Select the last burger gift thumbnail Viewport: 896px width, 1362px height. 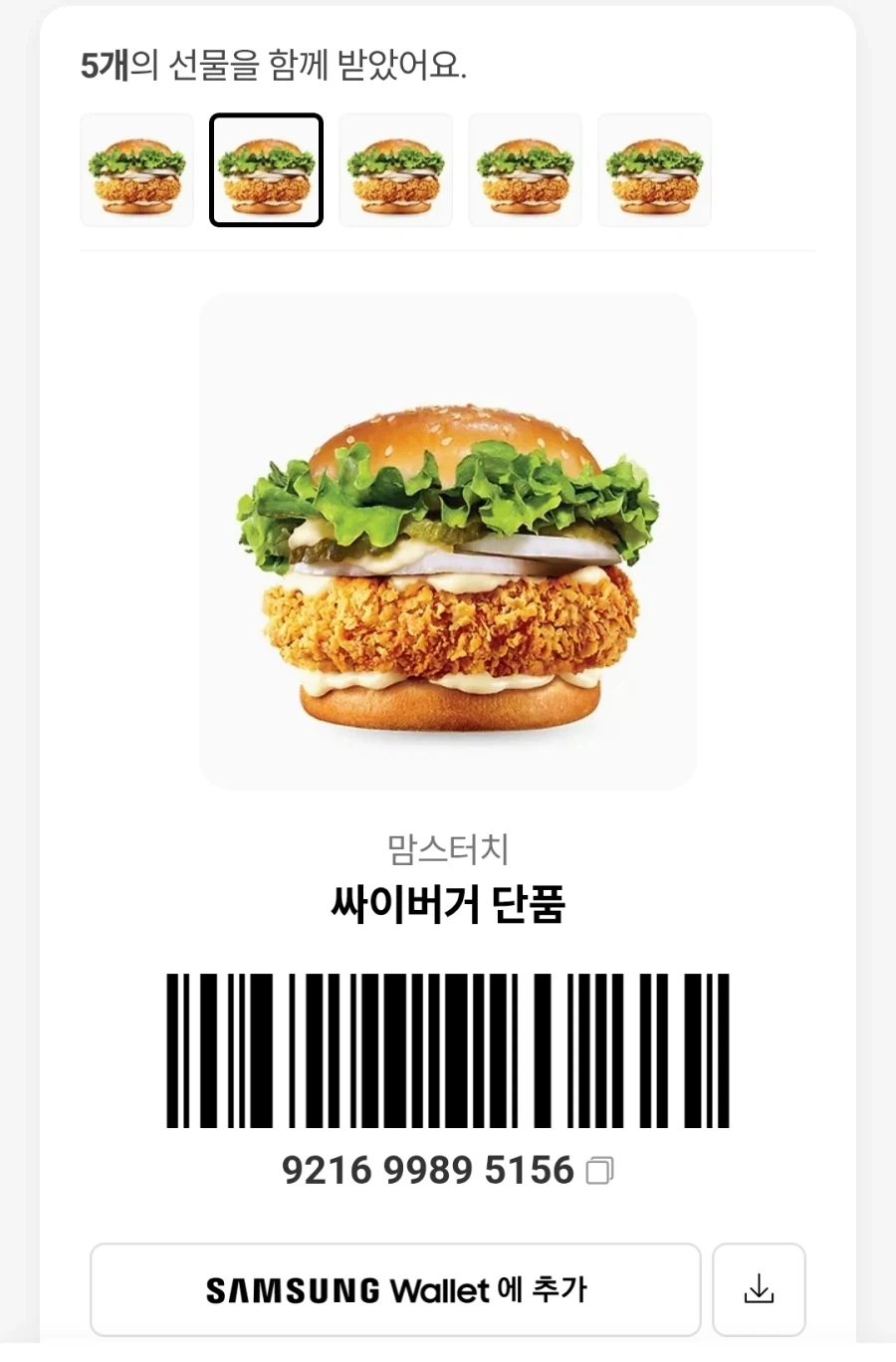coord(654,169)
